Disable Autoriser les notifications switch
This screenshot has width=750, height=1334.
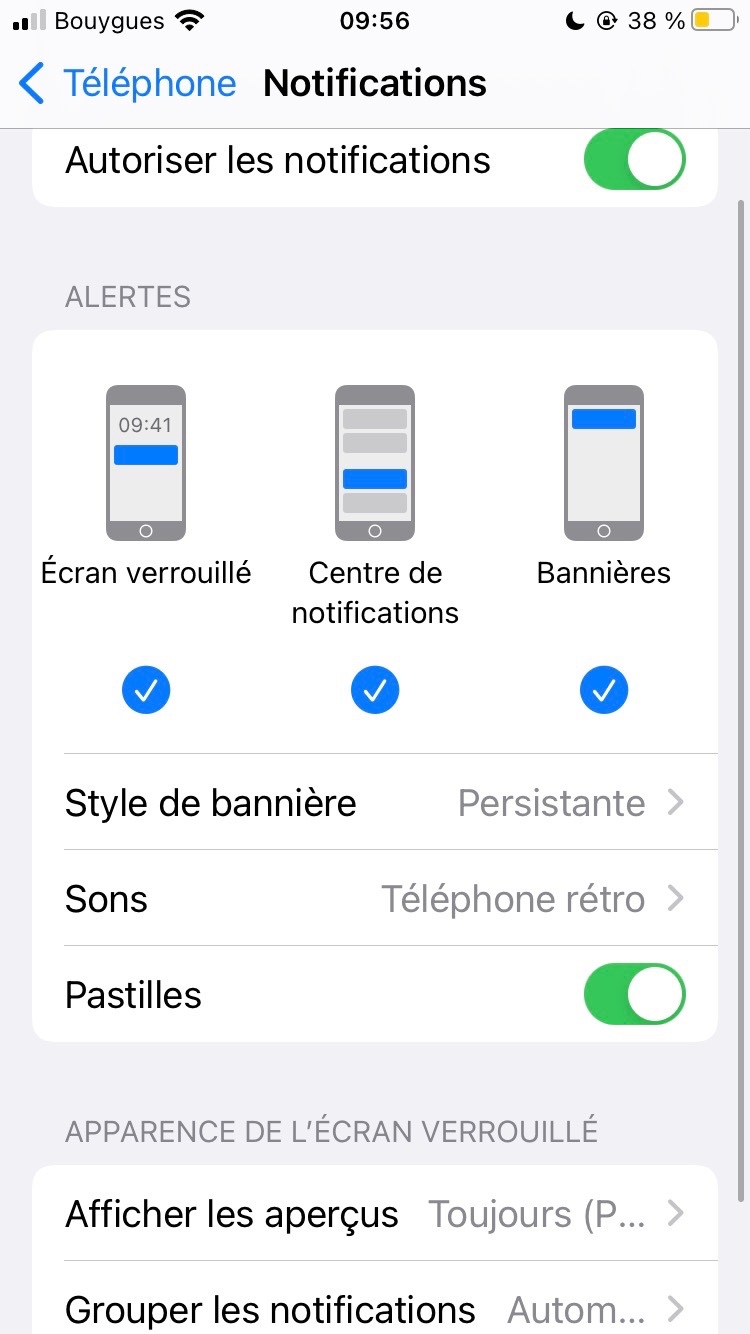click(x=634, y=160)
